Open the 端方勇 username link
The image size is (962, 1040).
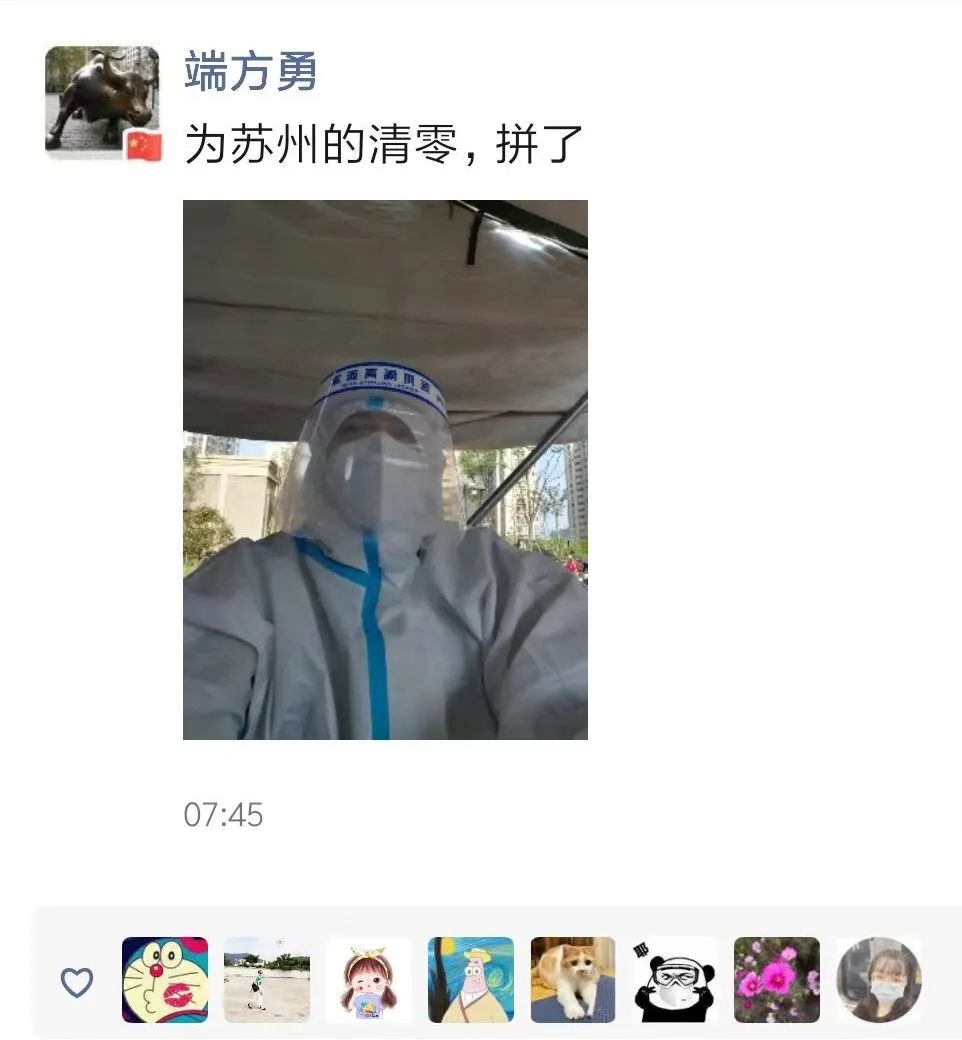250,72
